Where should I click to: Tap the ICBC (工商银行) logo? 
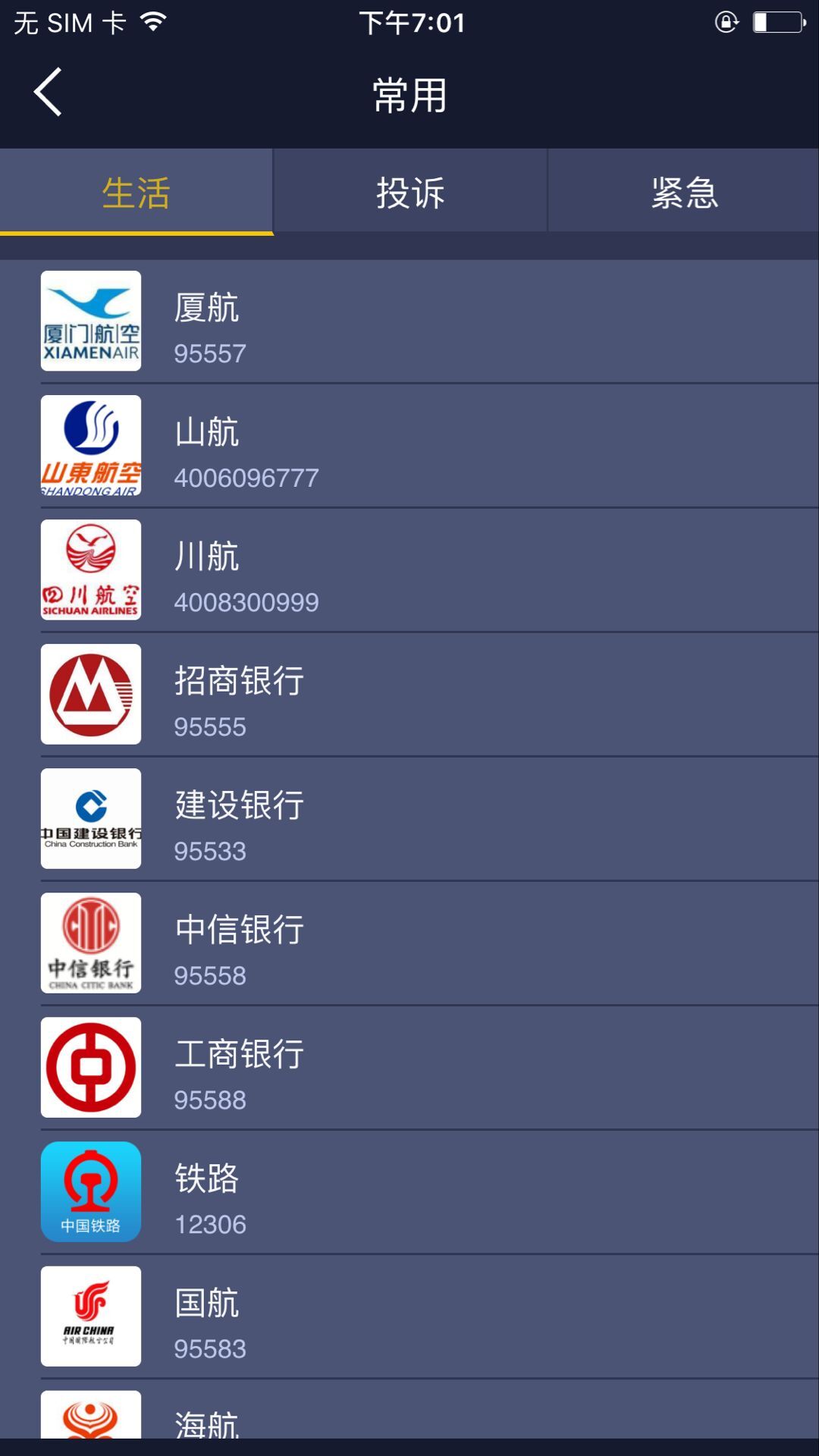tap(90, 1068)
